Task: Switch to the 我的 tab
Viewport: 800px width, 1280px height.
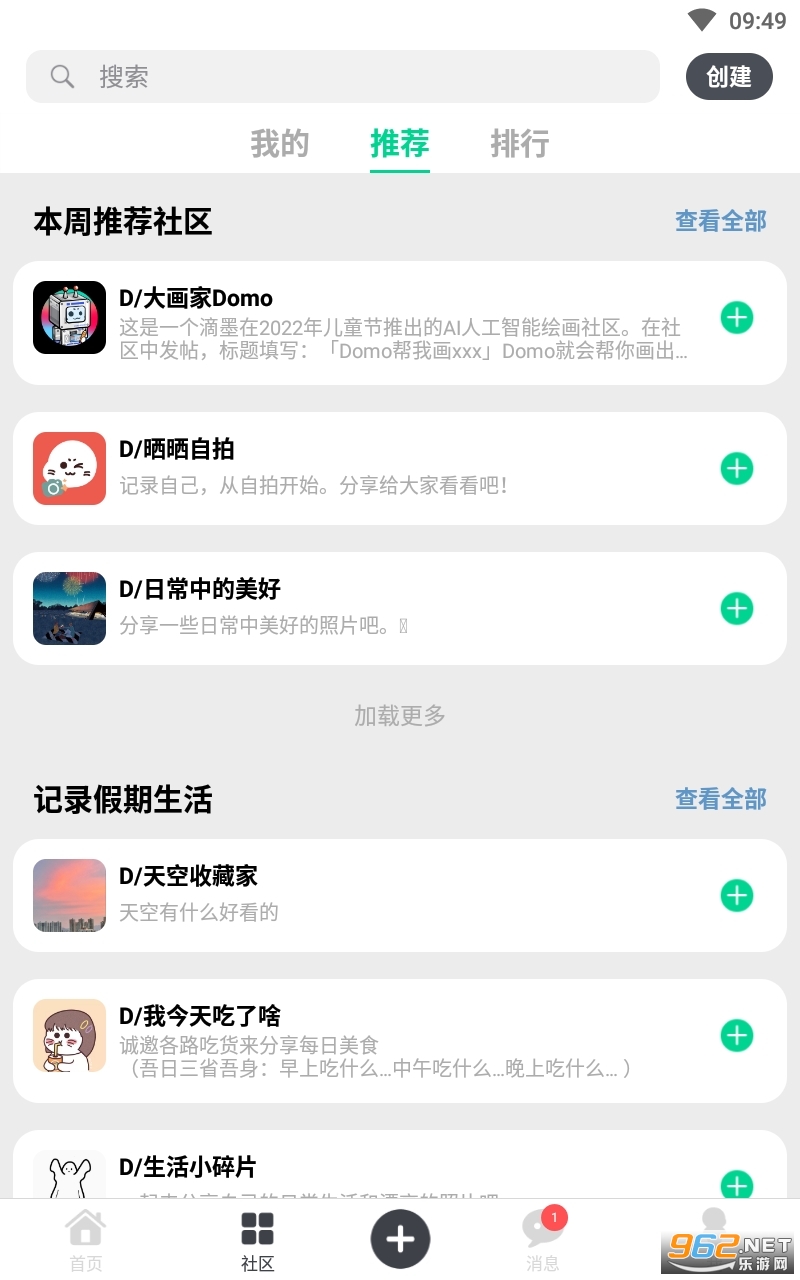Action: point(279,144)
